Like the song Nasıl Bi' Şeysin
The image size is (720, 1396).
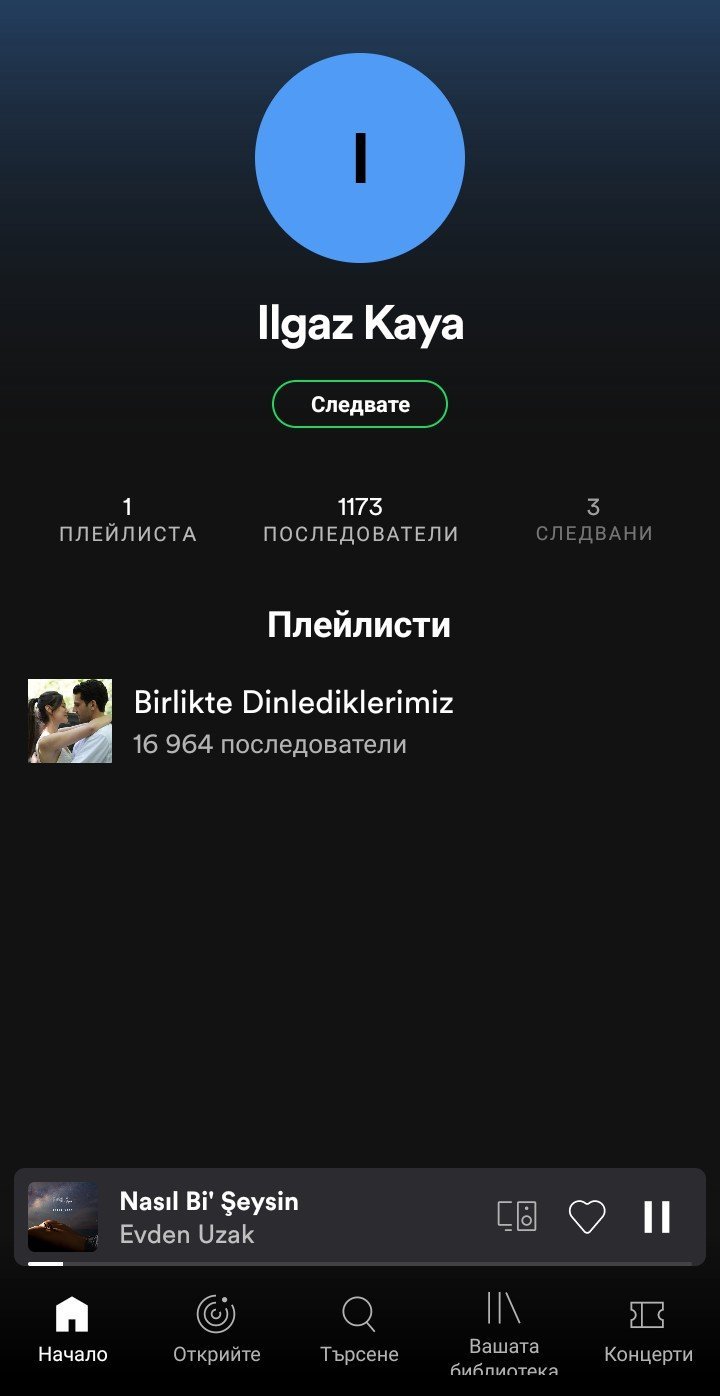pyautogui.click(x=587, y=1216)
